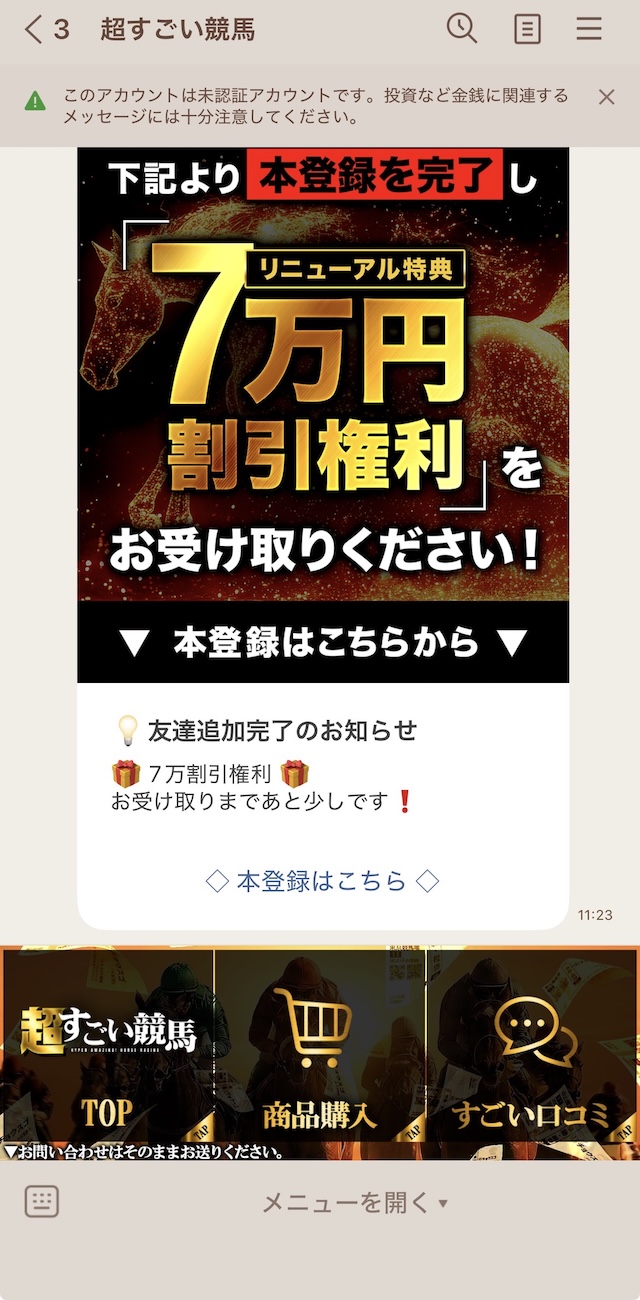Image resolution: width=640 pixels, height=1300 pixels.
Task: Open the notes icon in header
Action: coord(527,29)
